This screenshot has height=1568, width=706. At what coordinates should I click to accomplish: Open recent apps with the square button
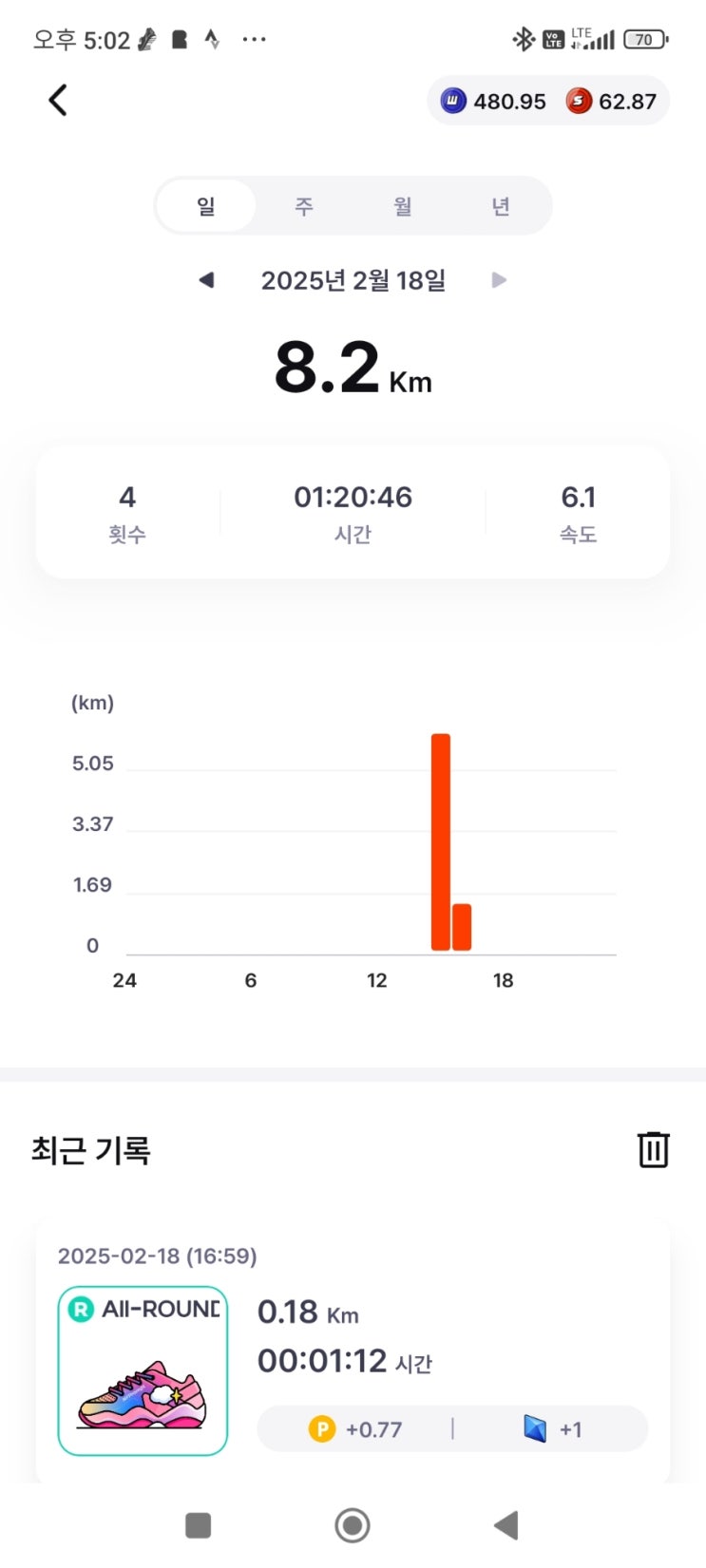click(198, 1525)
